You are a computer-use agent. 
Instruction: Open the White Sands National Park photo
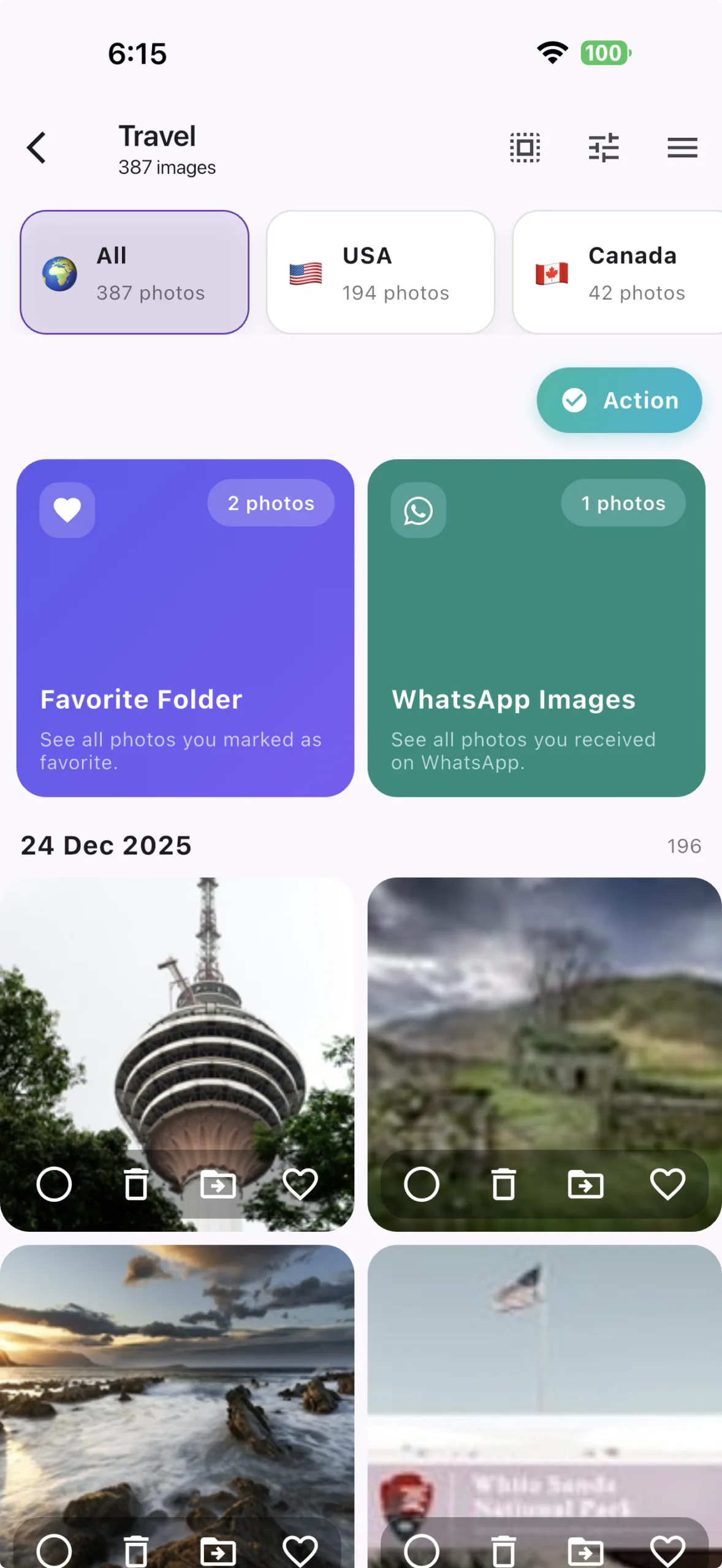(544, 1378)
